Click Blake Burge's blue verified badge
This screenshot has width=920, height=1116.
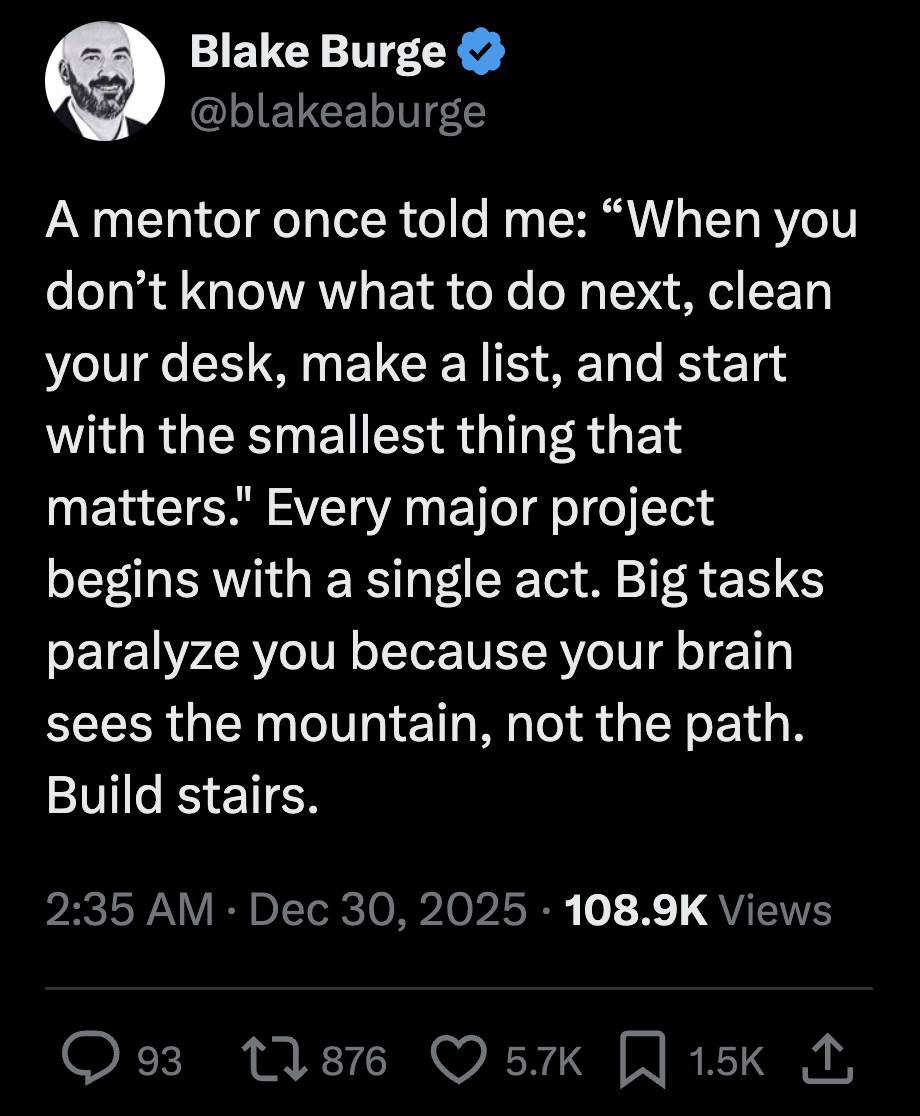[x=480, y=49]
